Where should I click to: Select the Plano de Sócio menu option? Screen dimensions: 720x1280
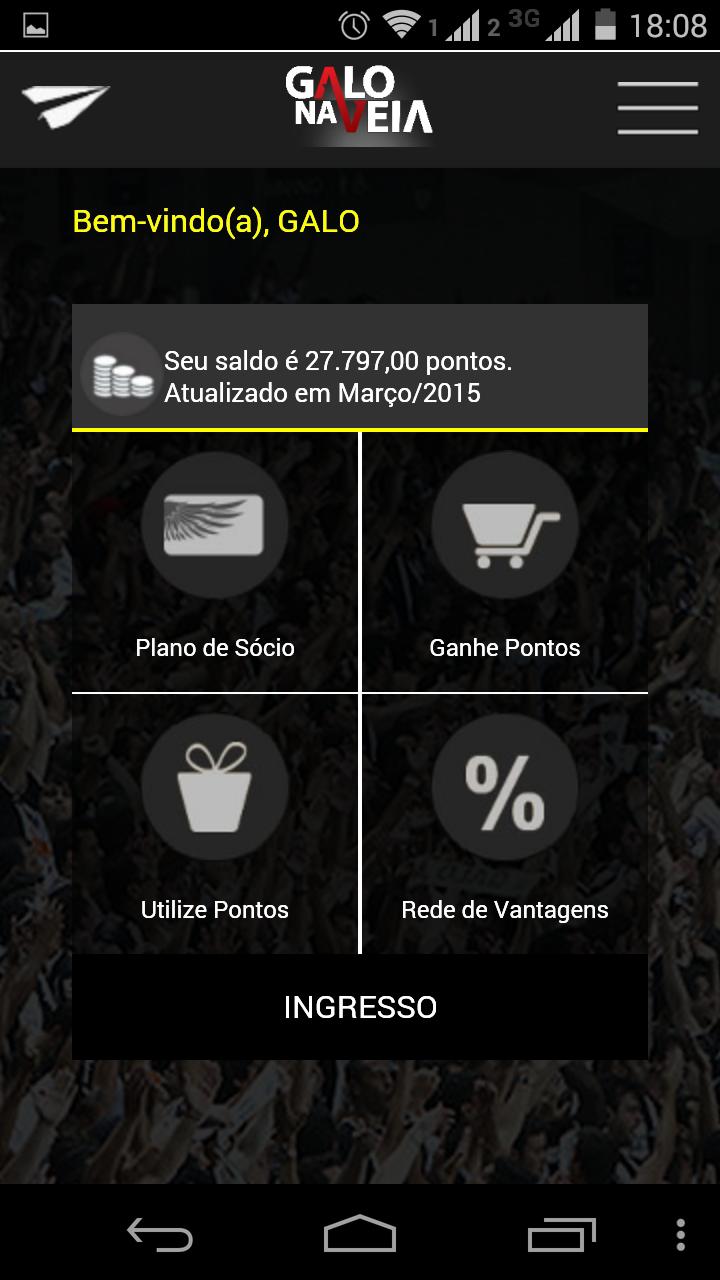[x=214, y=647]
